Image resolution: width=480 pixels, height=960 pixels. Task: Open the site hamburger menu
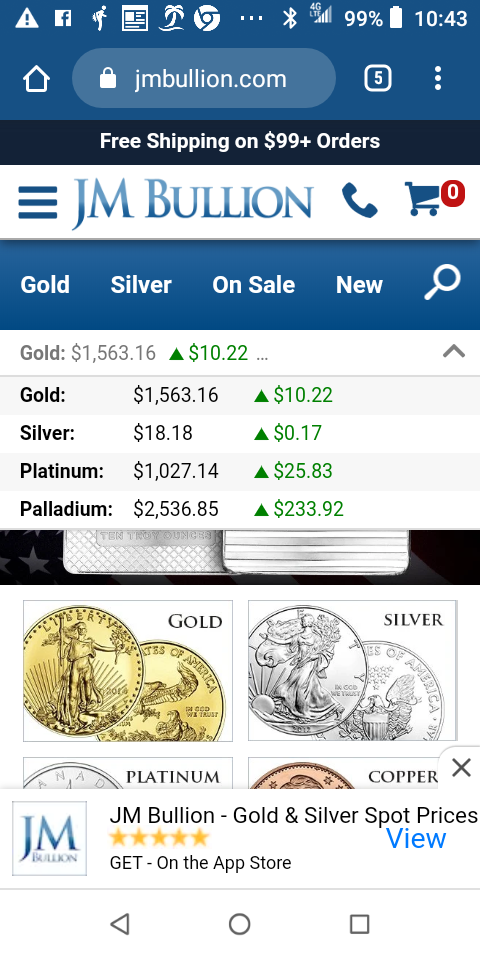[37, 202]
